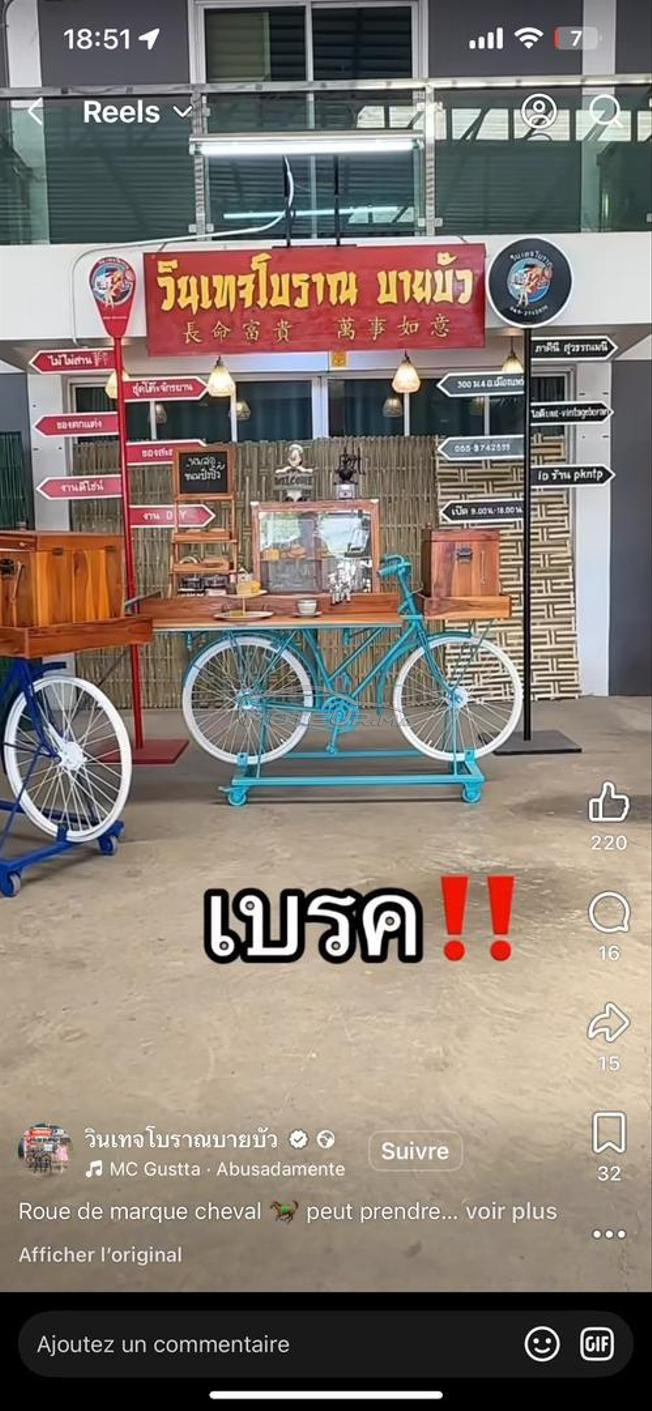
Task: Tap the Ajoutez un commentaire field
Action: 270,1344
